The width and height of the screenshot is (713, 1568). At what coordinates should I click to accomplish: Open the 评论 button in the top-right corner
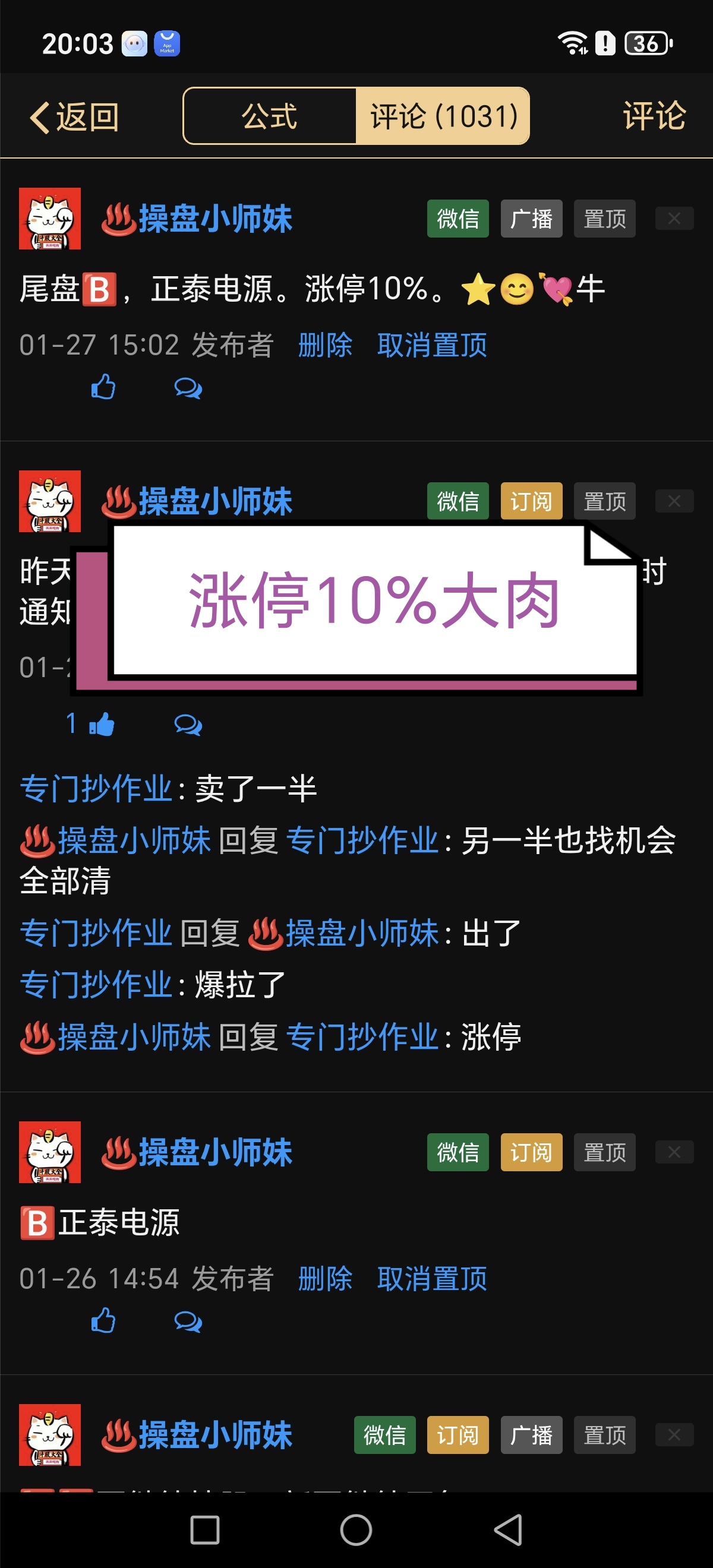(654, 116)
